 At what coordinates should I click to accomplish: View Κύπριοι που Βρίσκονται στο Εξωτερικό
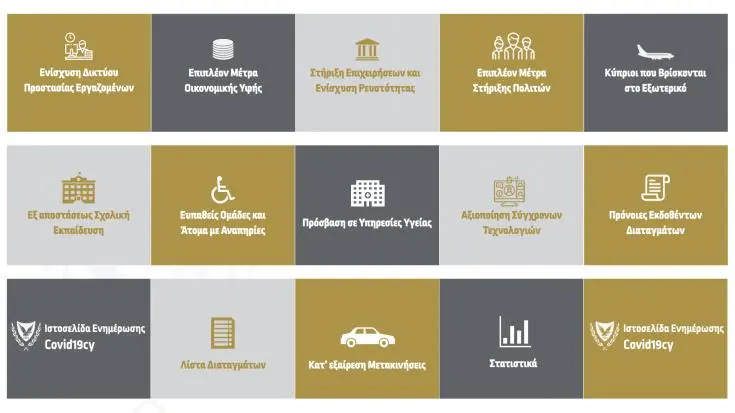(656, 72)
